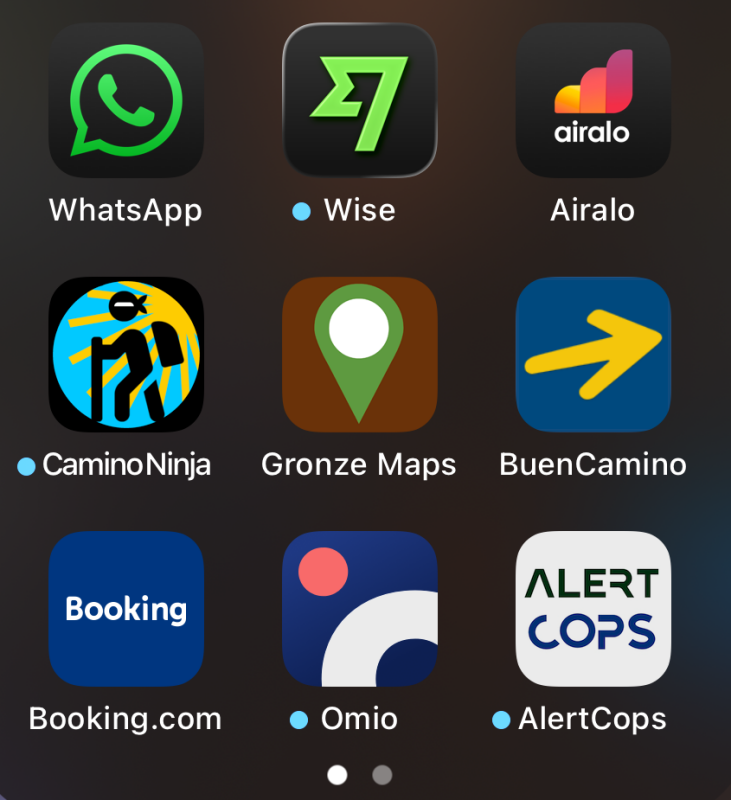The height and width of the screenshot is (800, 731).
Task: Open the WhatsApp app
Action: click(126, 100)
